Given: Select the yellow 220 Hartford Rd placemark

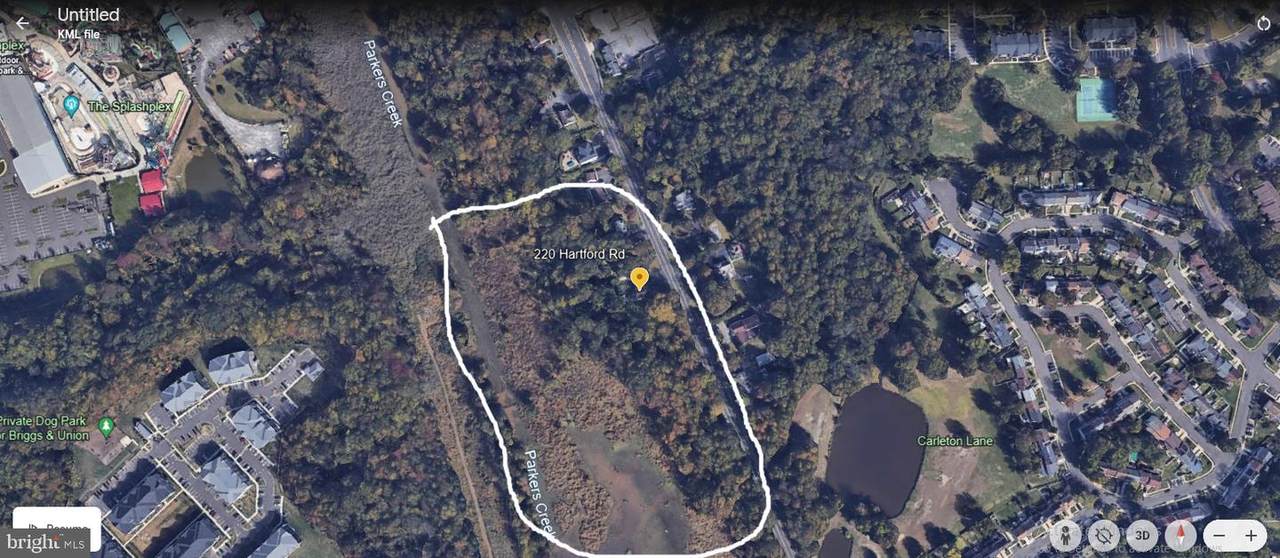Looking at the screenshot, I should 639,279.
